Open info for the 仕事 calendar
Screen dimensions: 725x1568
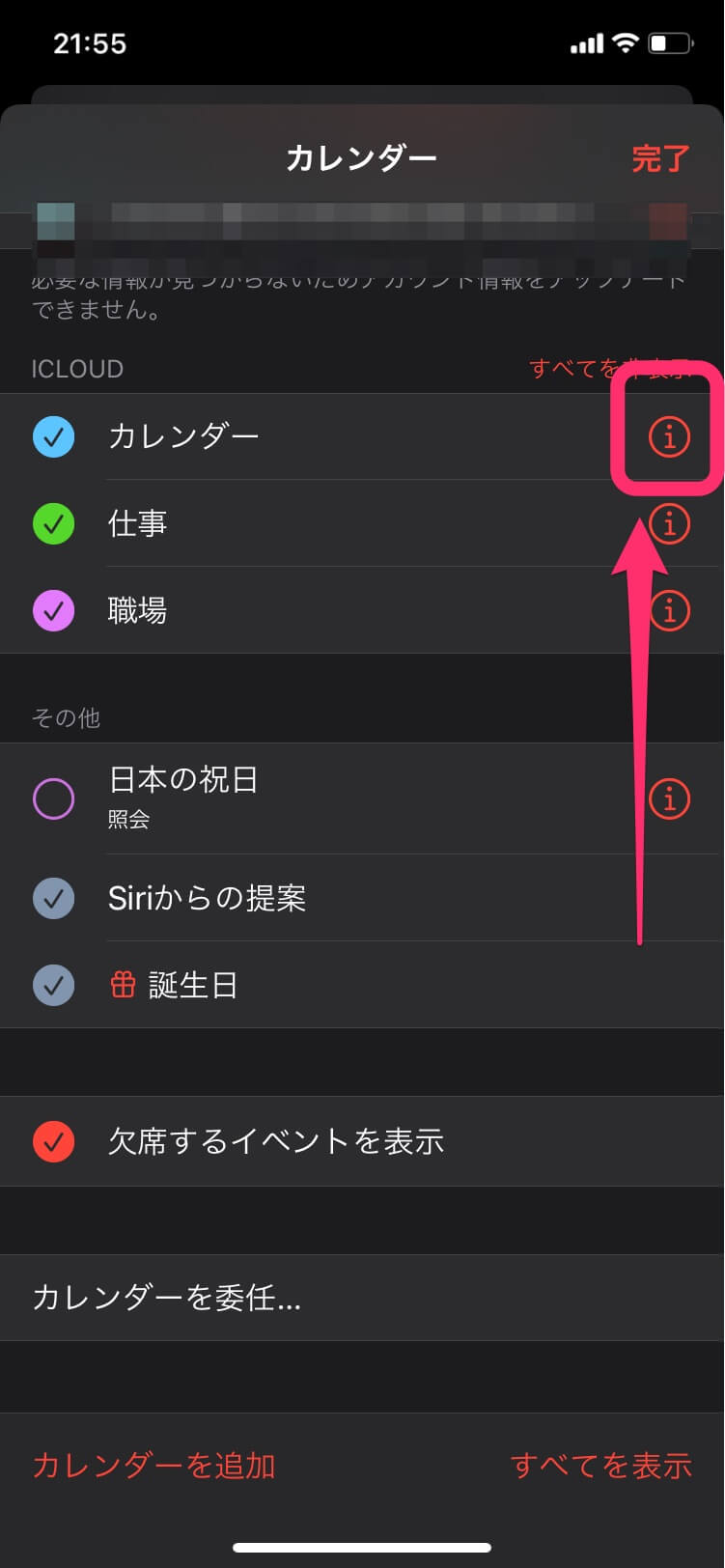click(669, 523)
